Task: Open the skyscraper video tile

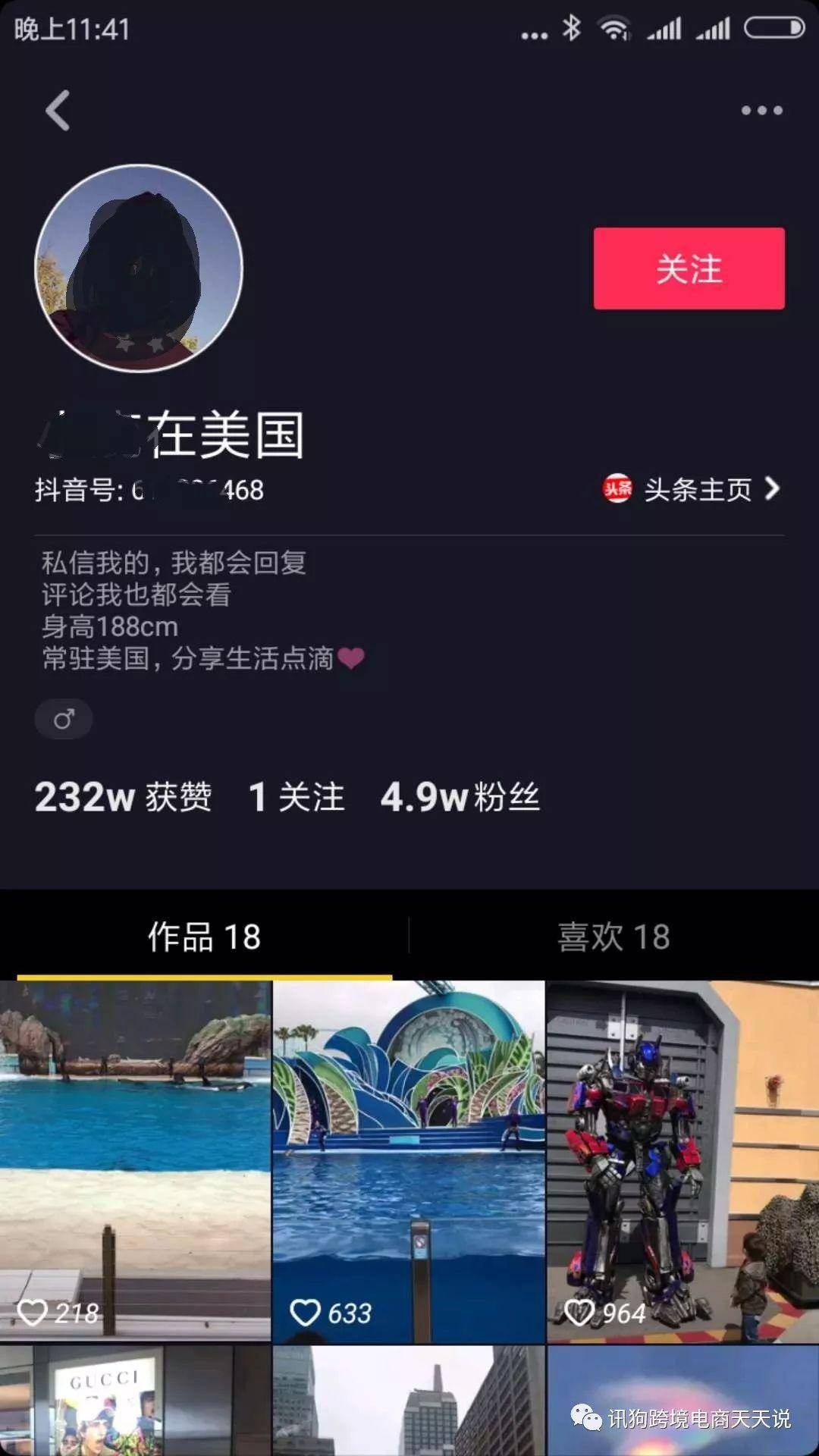Action: 409,1401
